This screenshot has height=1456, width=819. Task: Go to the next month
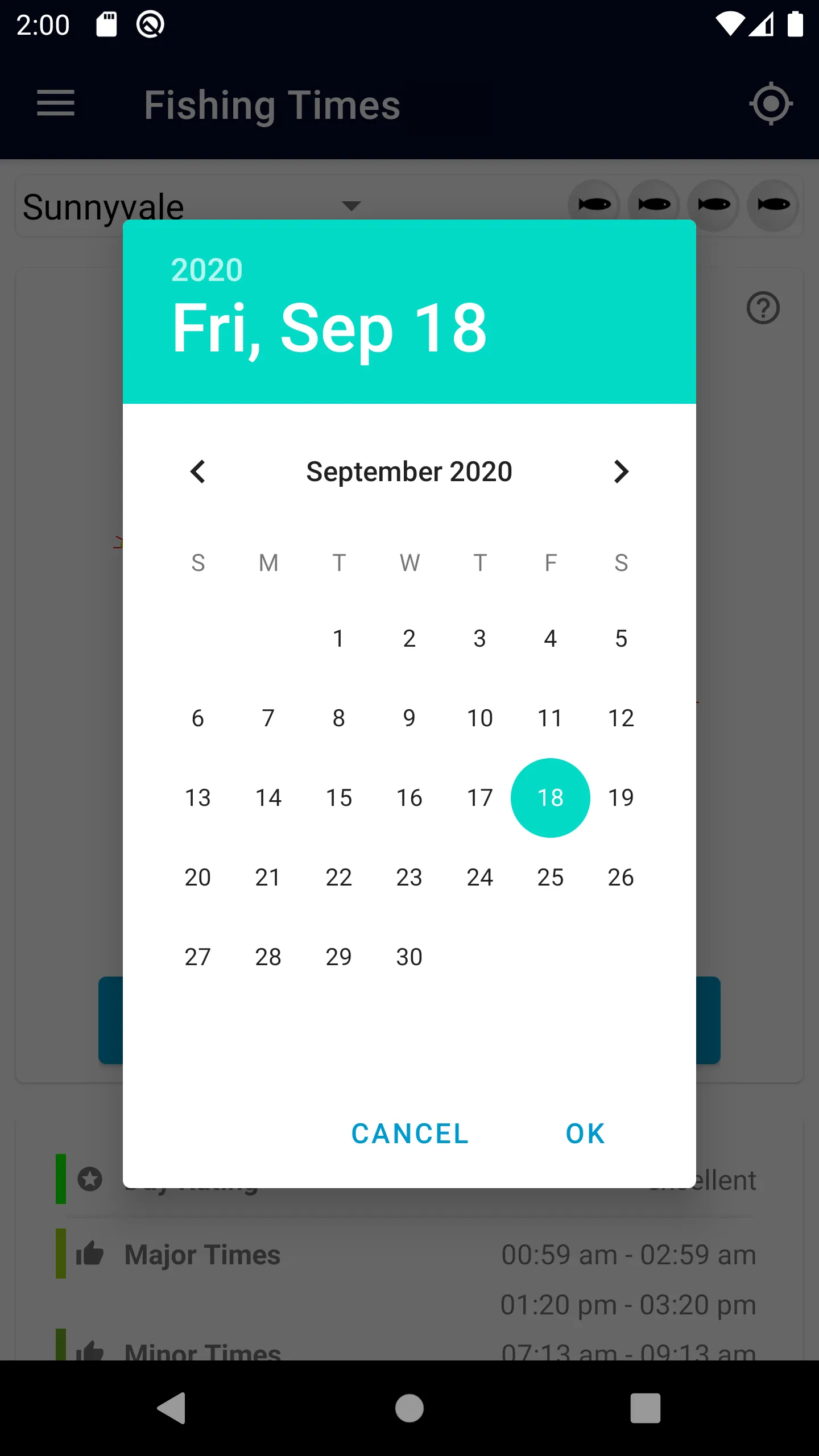621,471
